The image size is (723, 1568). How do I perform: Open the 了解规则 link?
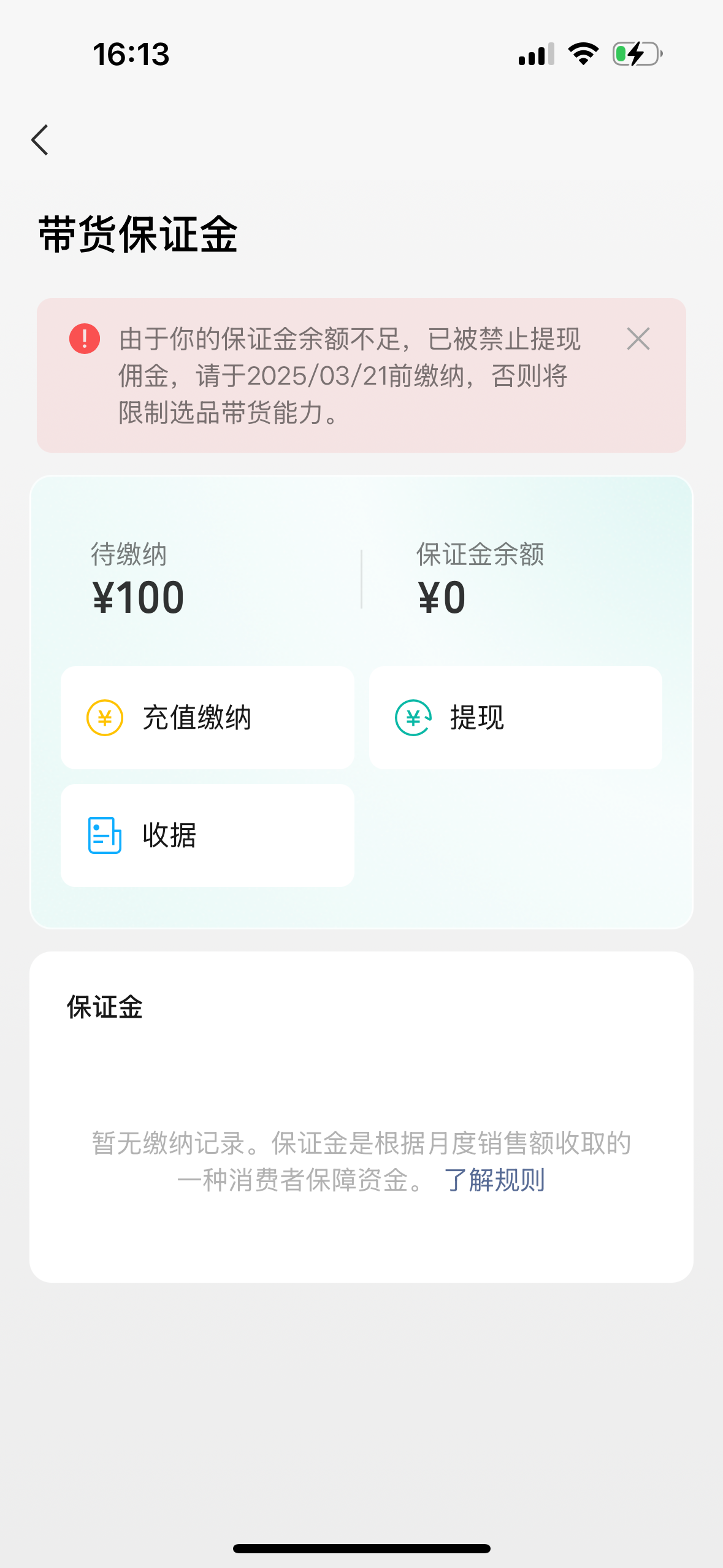click(494, 1180)
